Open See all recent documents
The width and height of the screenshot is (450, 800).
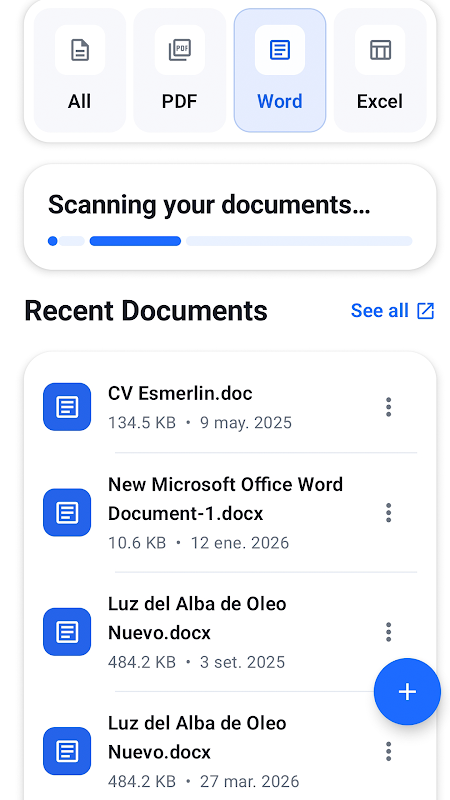pyautogui.click(x=392, y=311)
